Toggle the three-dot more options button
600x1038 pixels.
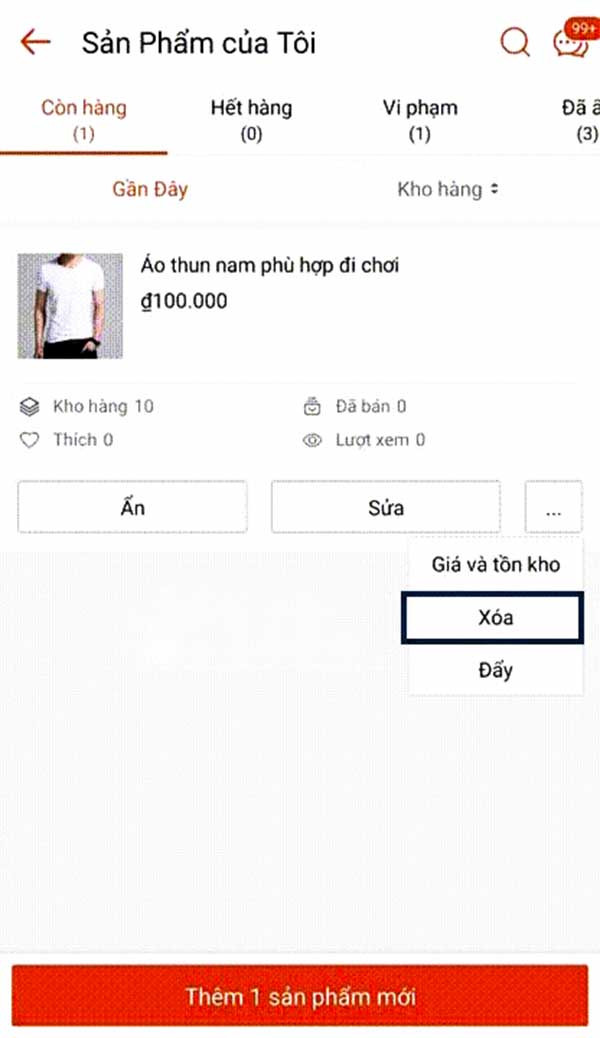(554, 507)
